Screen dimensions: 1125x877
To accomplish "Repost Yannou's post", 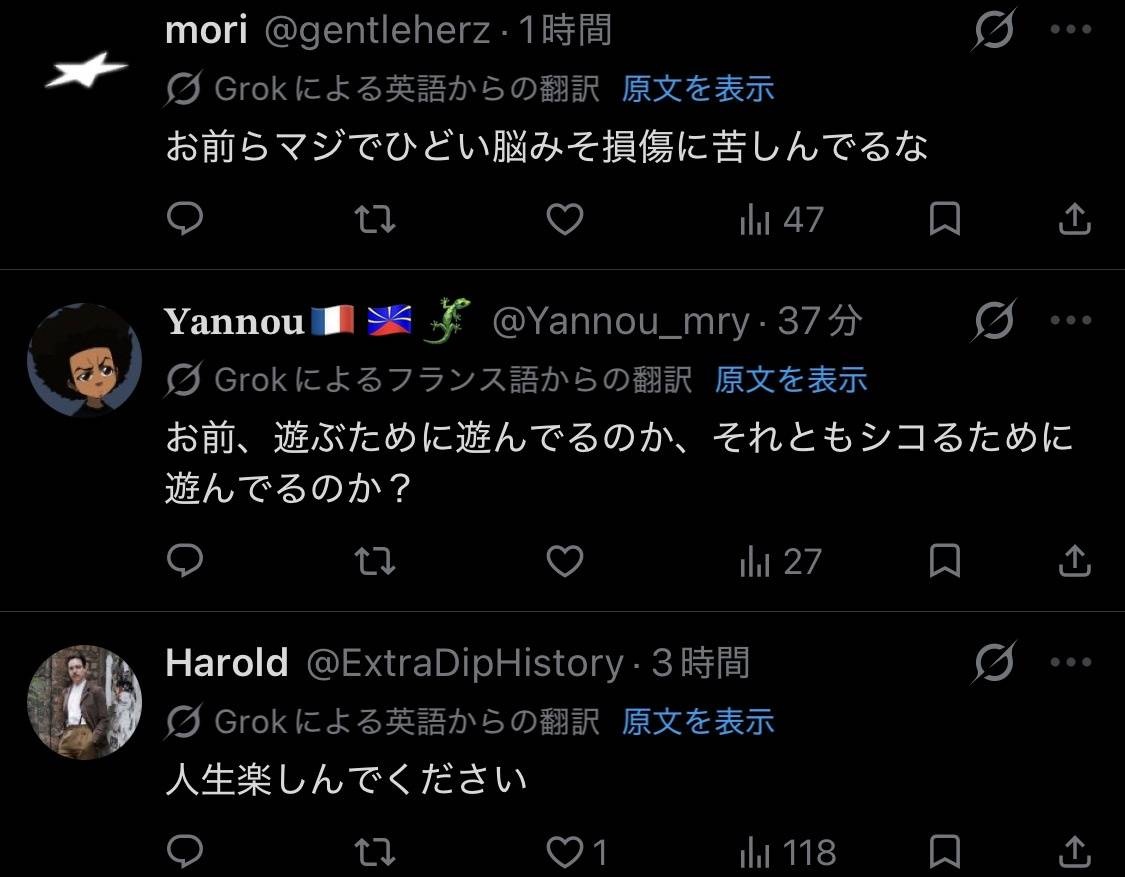I will pos(376,561).
